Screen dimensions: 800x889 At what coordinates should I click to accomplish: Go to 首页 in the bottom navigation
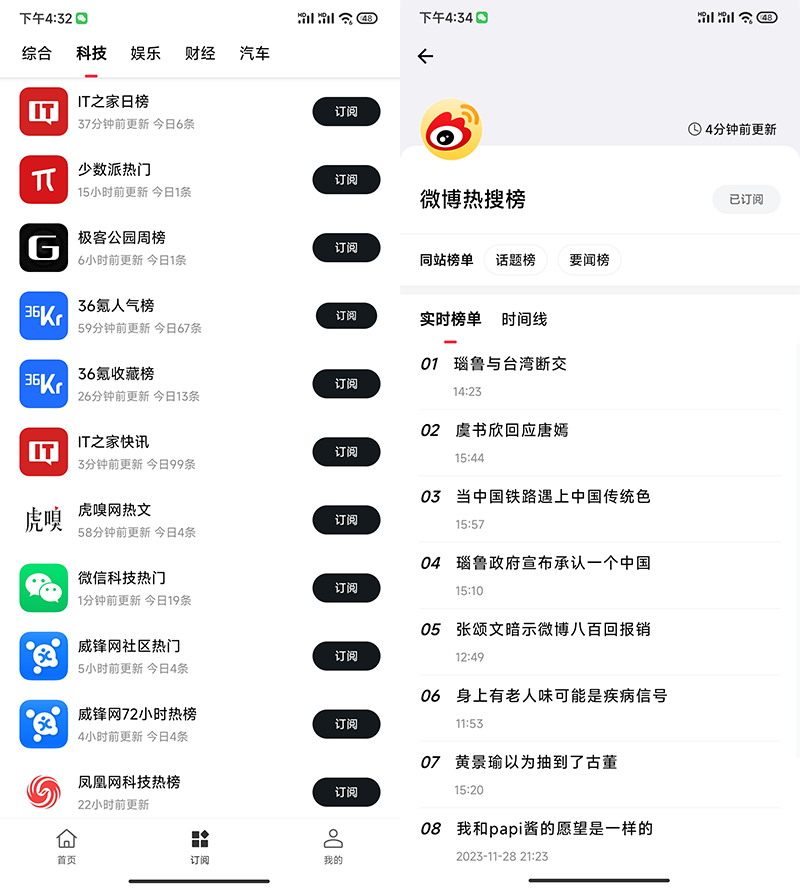tap(66, 845)
